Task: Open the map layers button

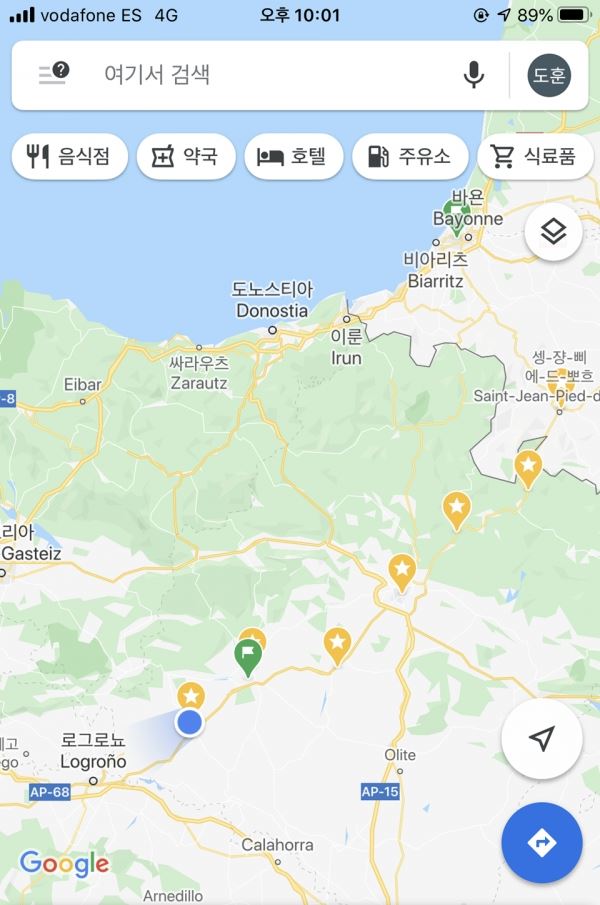Action: (x=553, y=232)
